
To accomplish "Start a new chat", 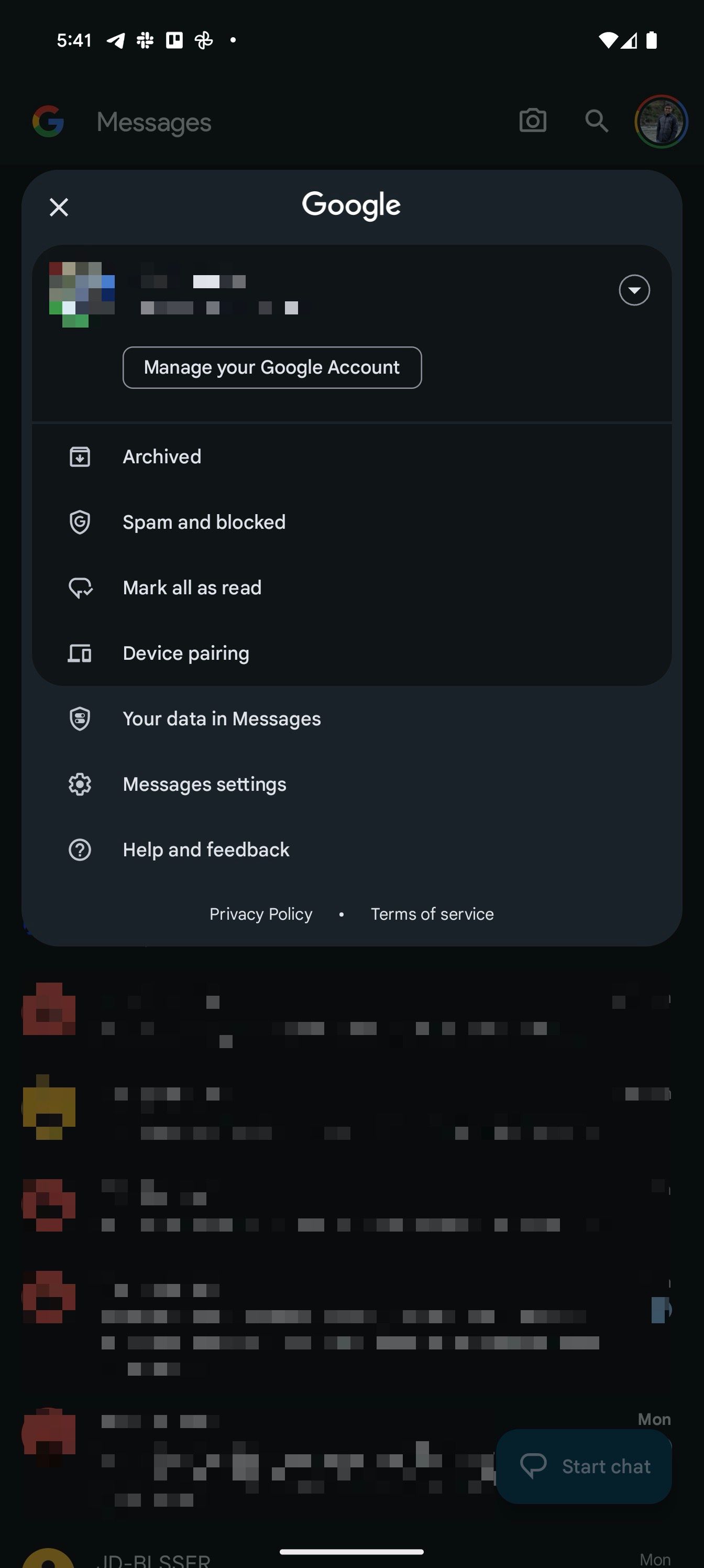I will (584, 1466).
